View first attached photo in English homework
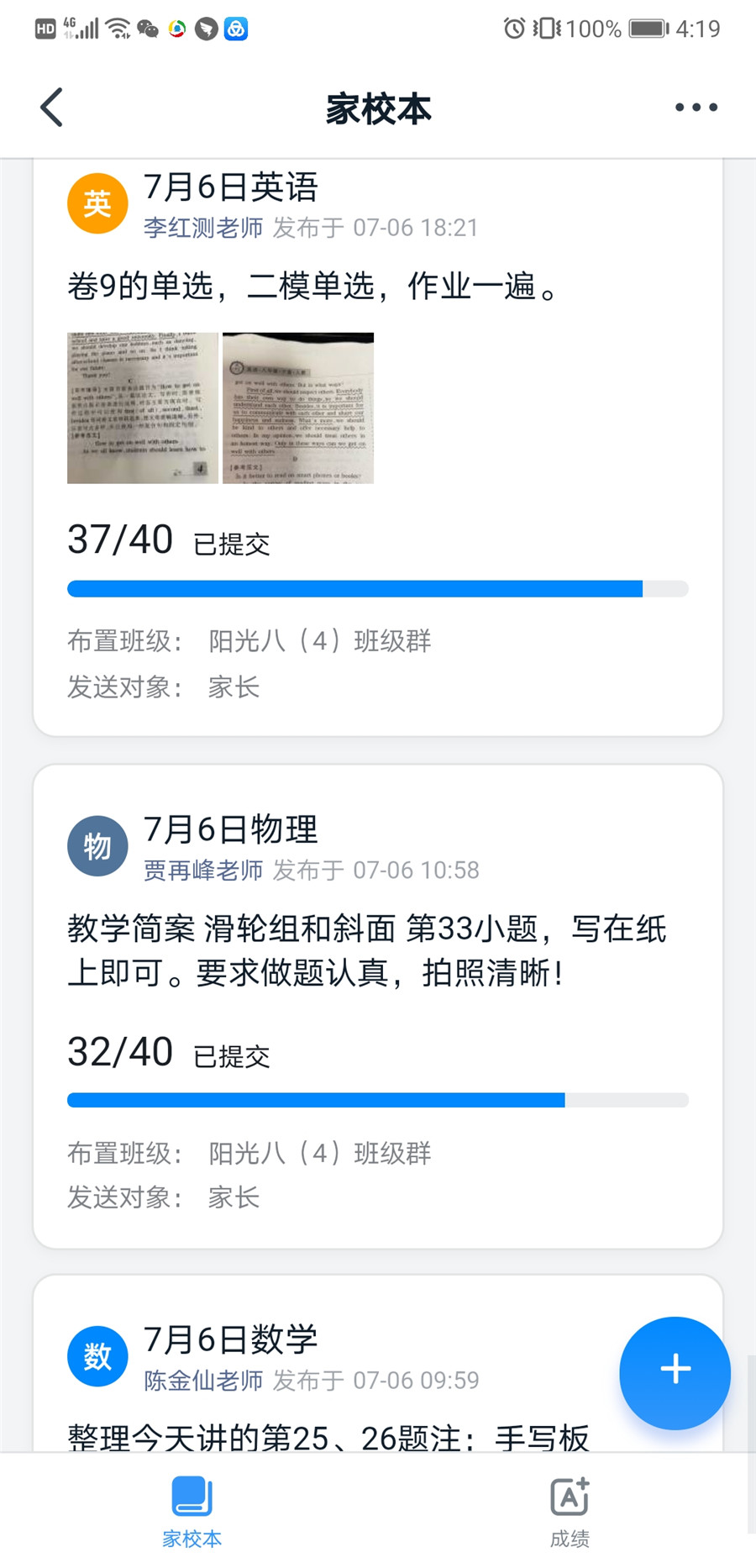756x1568 pixels. (143, 408)
